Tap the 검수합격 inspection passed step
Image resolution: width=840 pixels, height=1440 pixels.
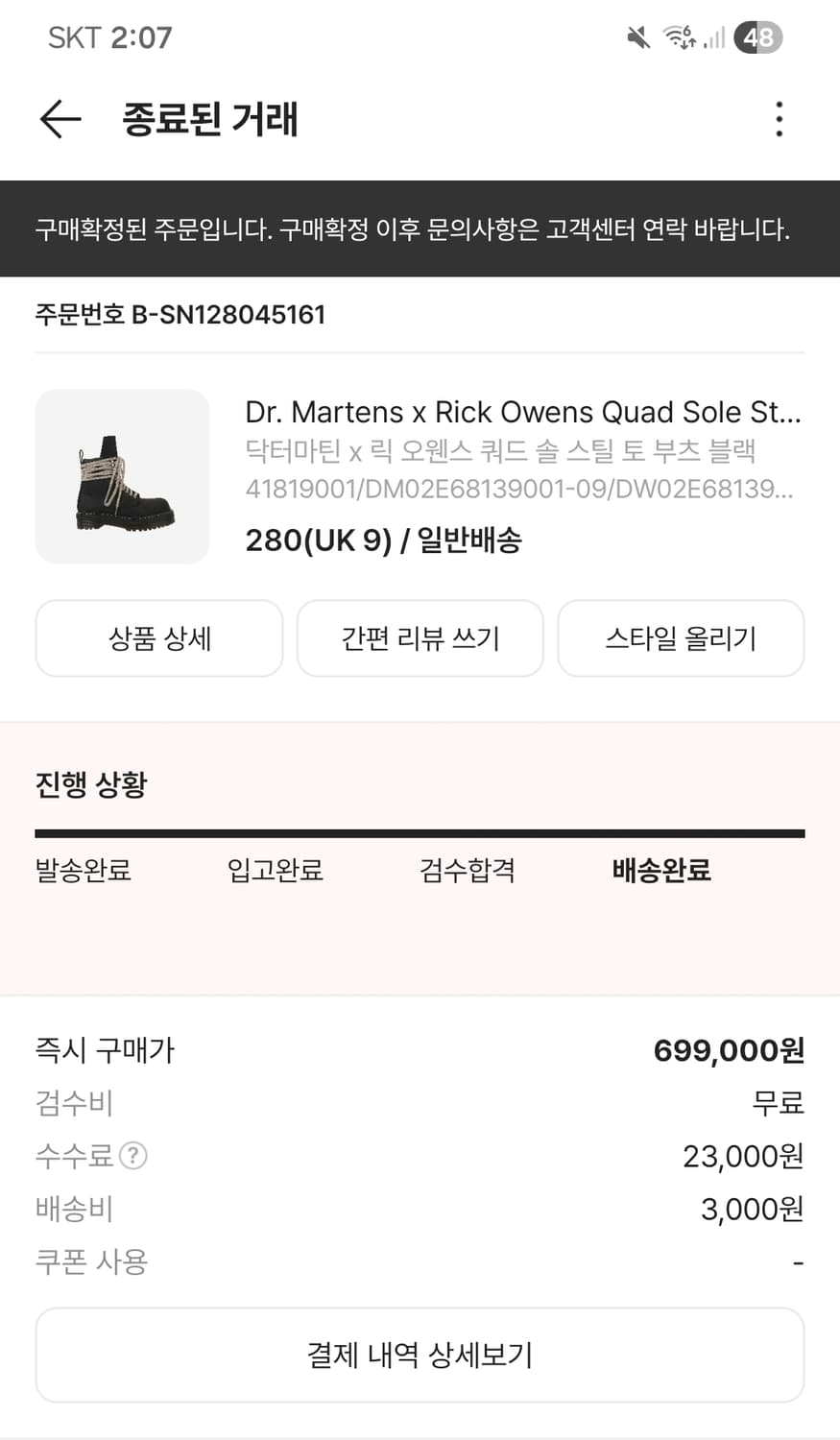tap(467, 871)
